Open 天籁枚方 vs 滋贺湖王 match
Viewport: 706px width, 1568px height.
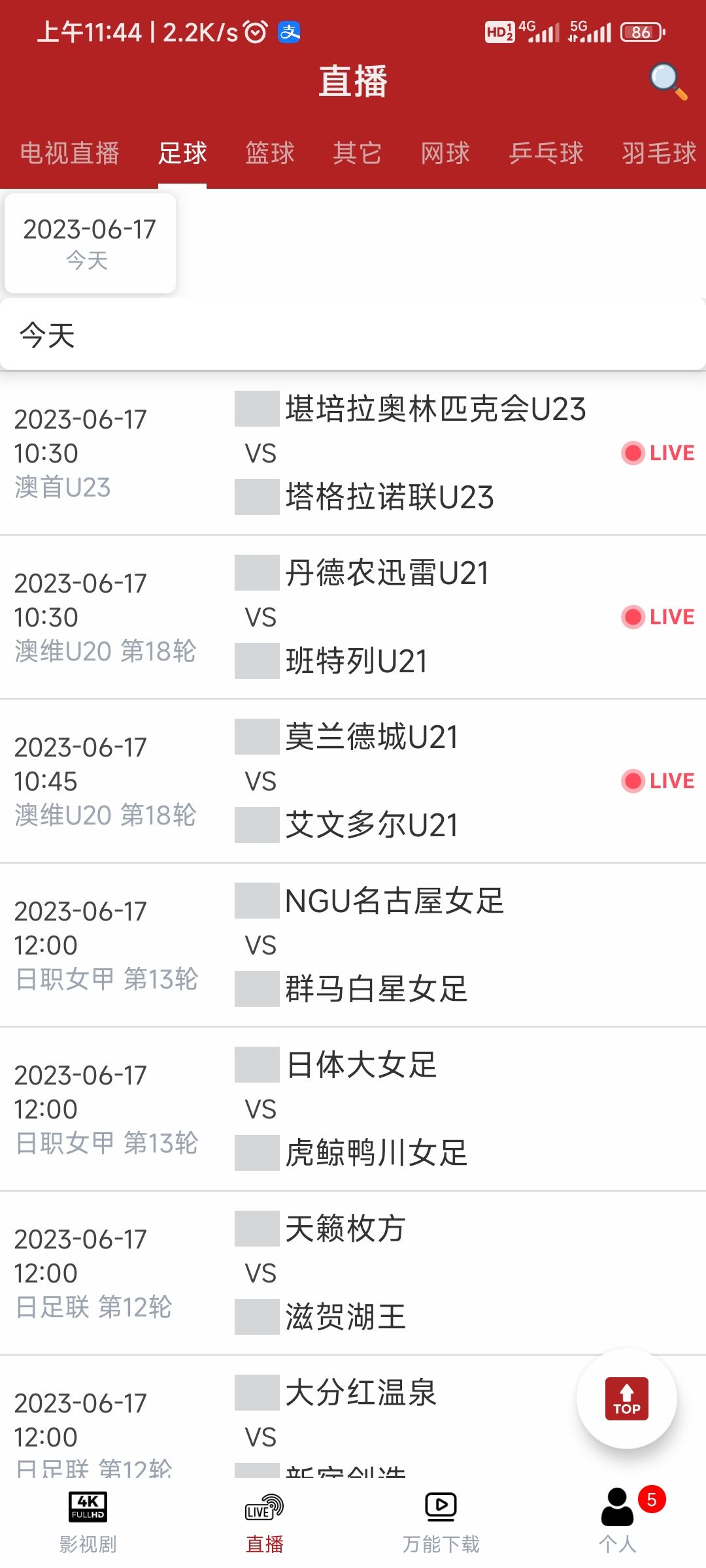(x=353, y=1273)
